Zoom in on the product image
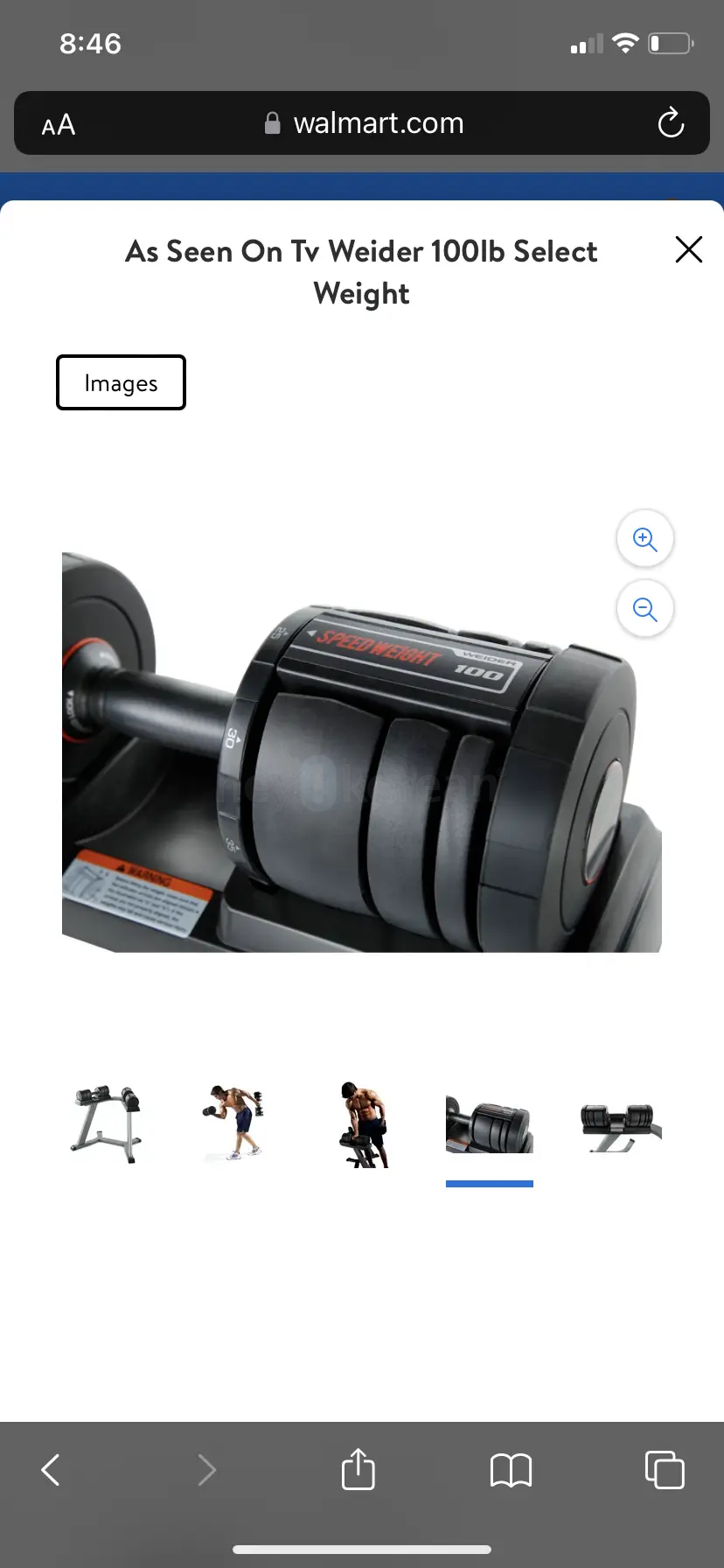This screenshot has width=724, height=1568. click(644, 539)
